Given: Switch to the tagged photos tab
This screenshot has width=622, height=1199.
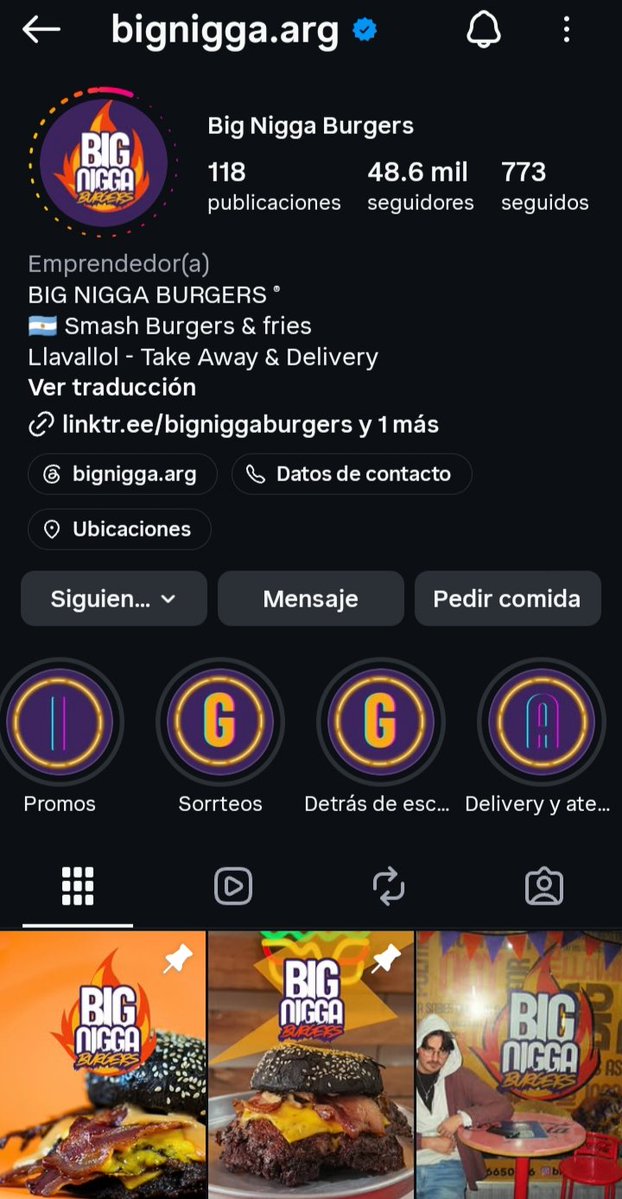Looking at the screenshot, I should [544, 887].
